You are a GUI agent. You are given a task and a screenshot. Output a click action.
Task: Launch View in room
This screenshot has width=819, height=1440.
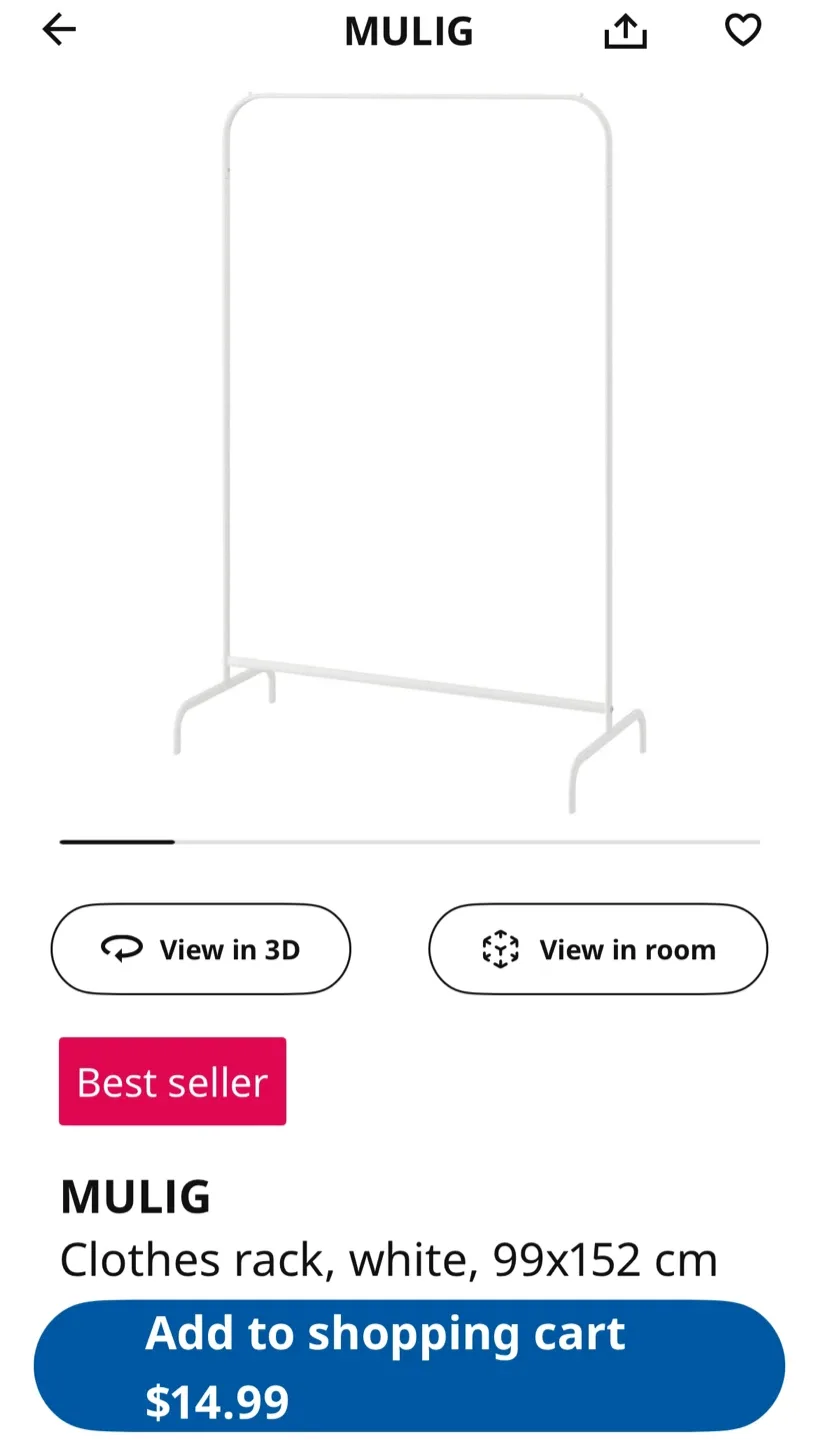click(598, 949)
